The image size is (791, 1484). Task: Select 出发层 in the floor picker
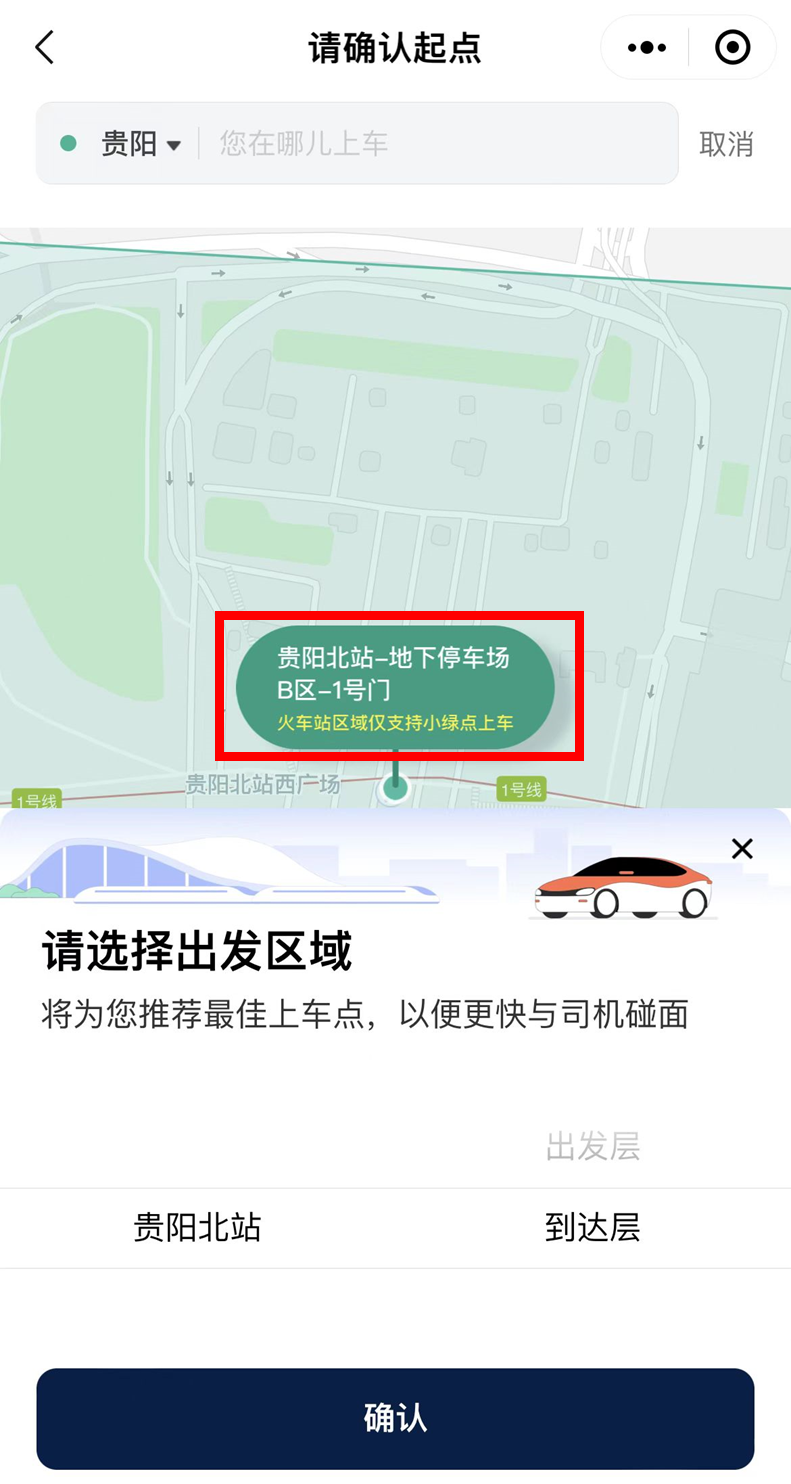tap(592, 1146)
